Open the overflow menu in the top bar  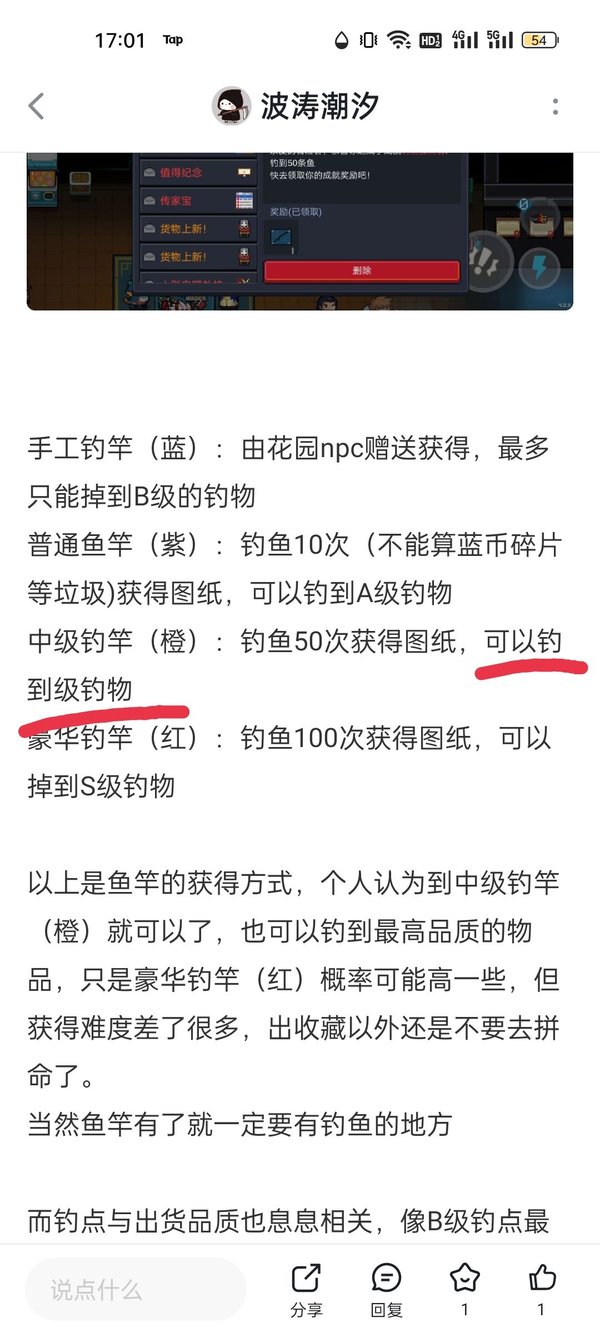coord(555,106)
